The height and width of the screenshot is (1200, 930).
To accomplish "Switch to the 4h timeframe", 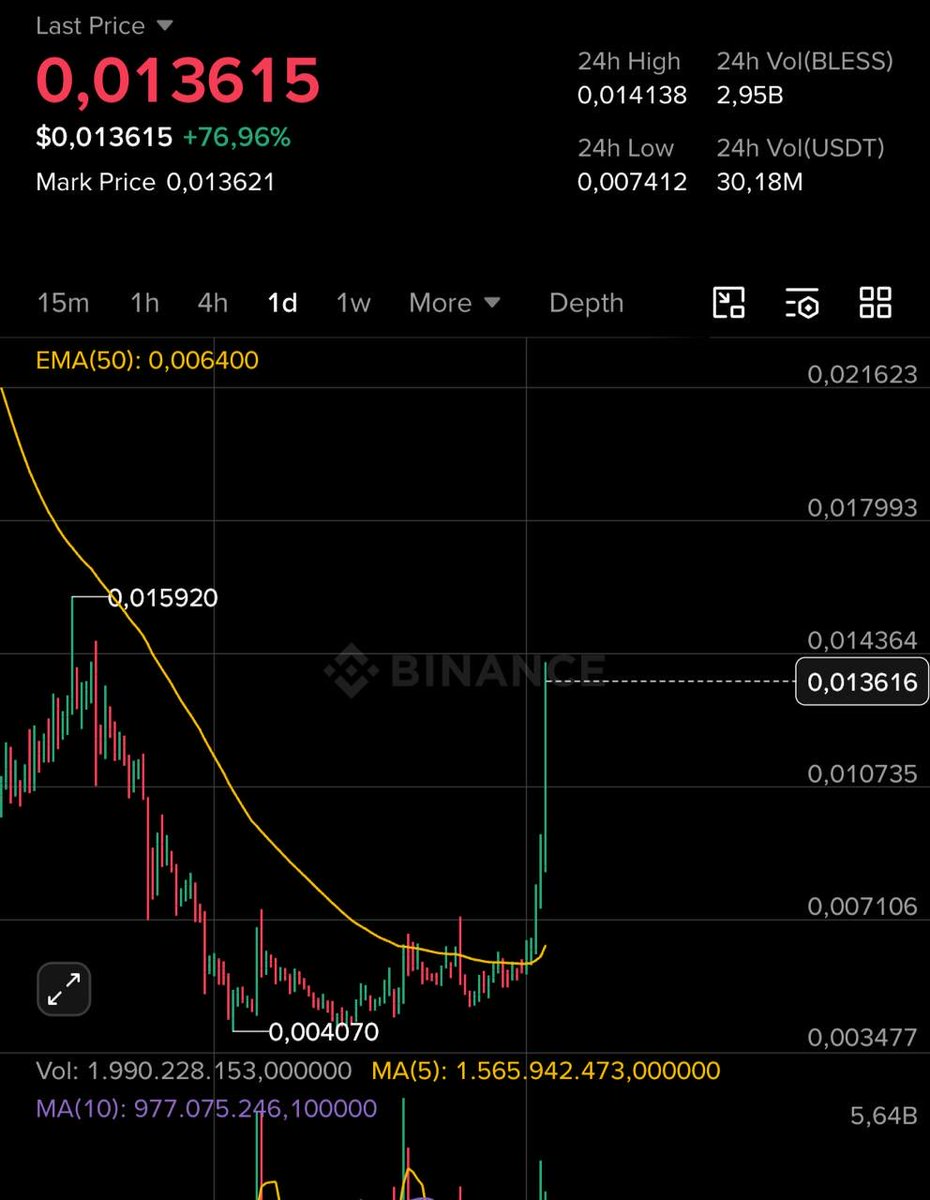I will (x=212, y=303).
